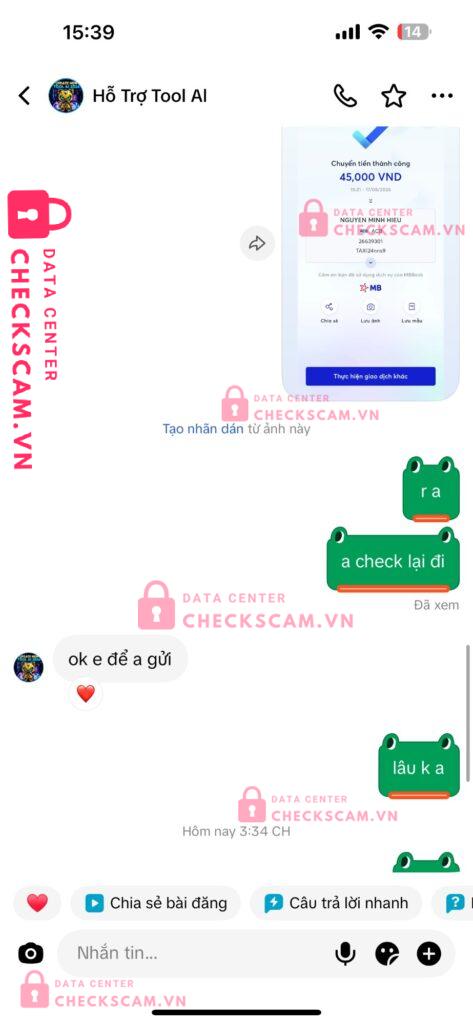This screenshot has height=1024, width=473.
Task: Choose Câu trả lời nhanh chip
Action: pyautogui.click(x=336, y=903)
